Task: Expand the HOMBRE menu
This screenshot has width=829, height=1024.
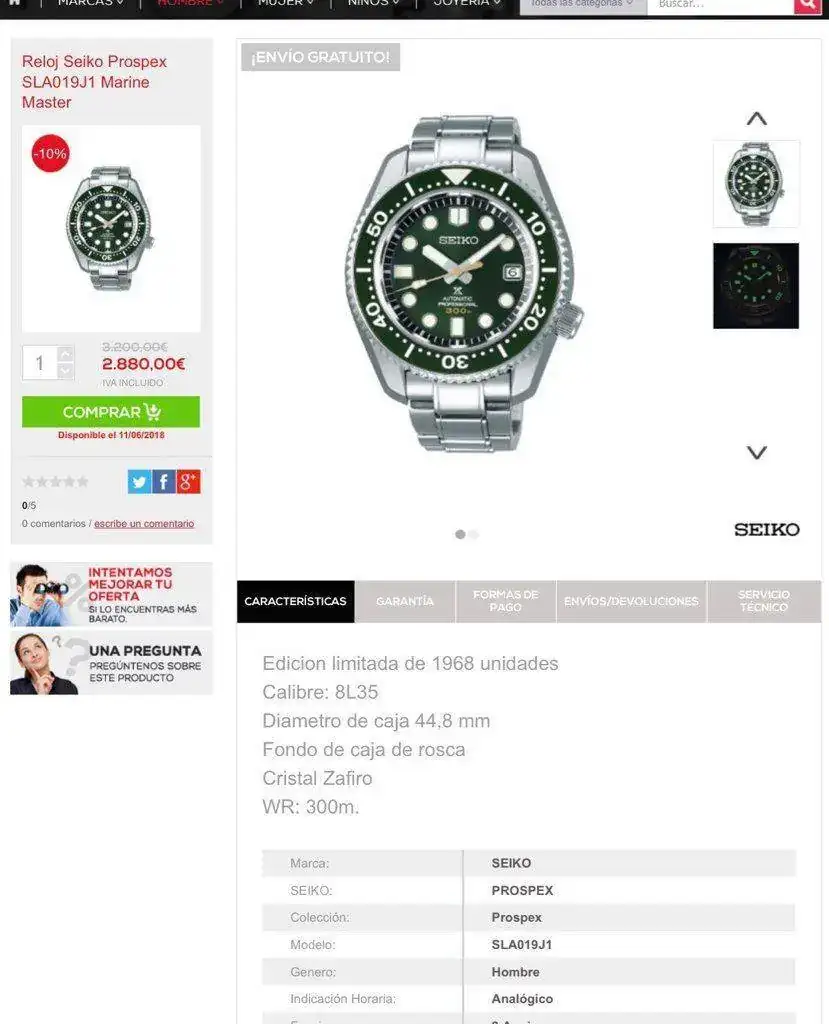Action: tap(190, 4)
